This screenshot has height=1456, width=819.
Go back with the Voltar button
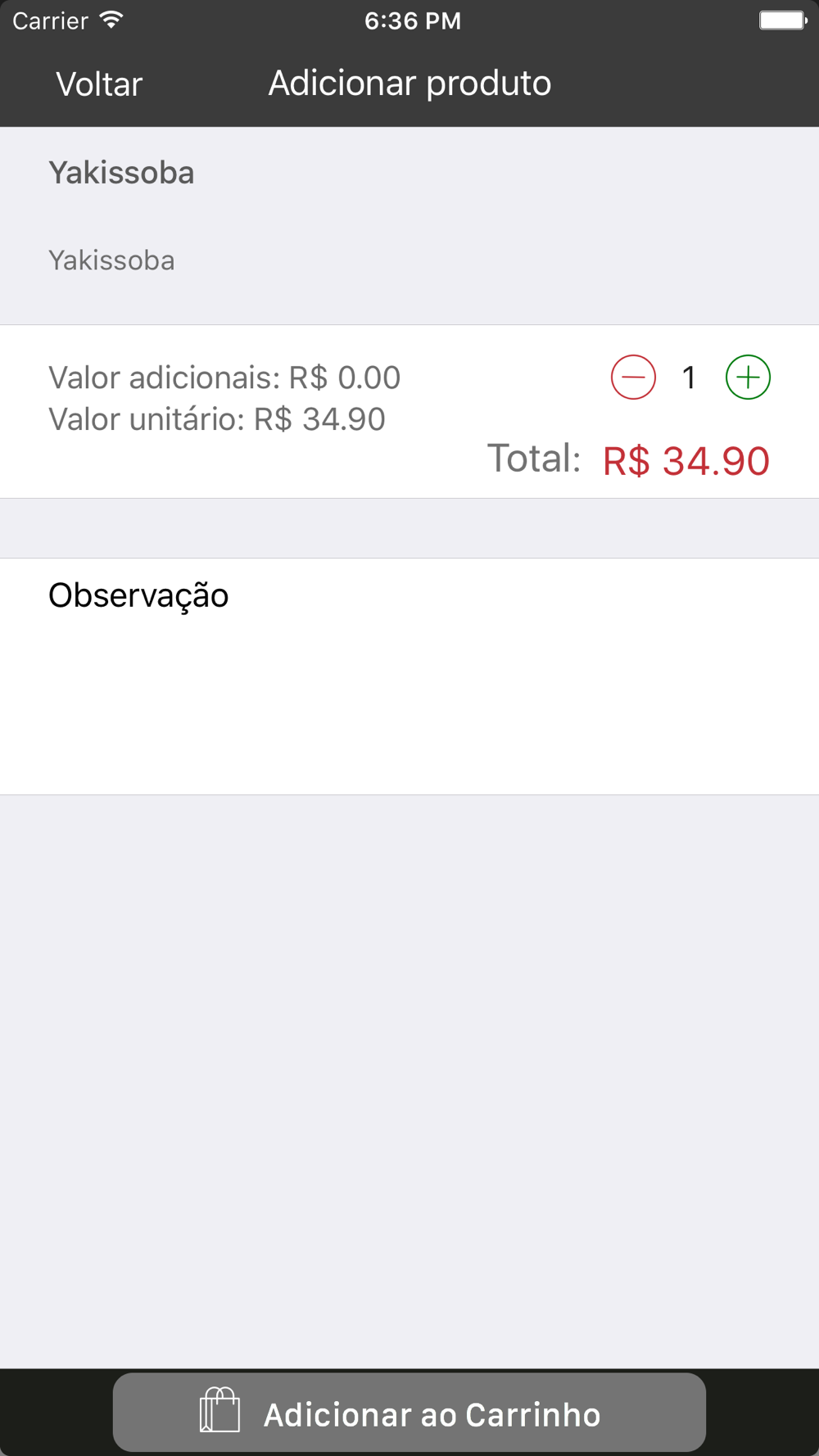99,84
